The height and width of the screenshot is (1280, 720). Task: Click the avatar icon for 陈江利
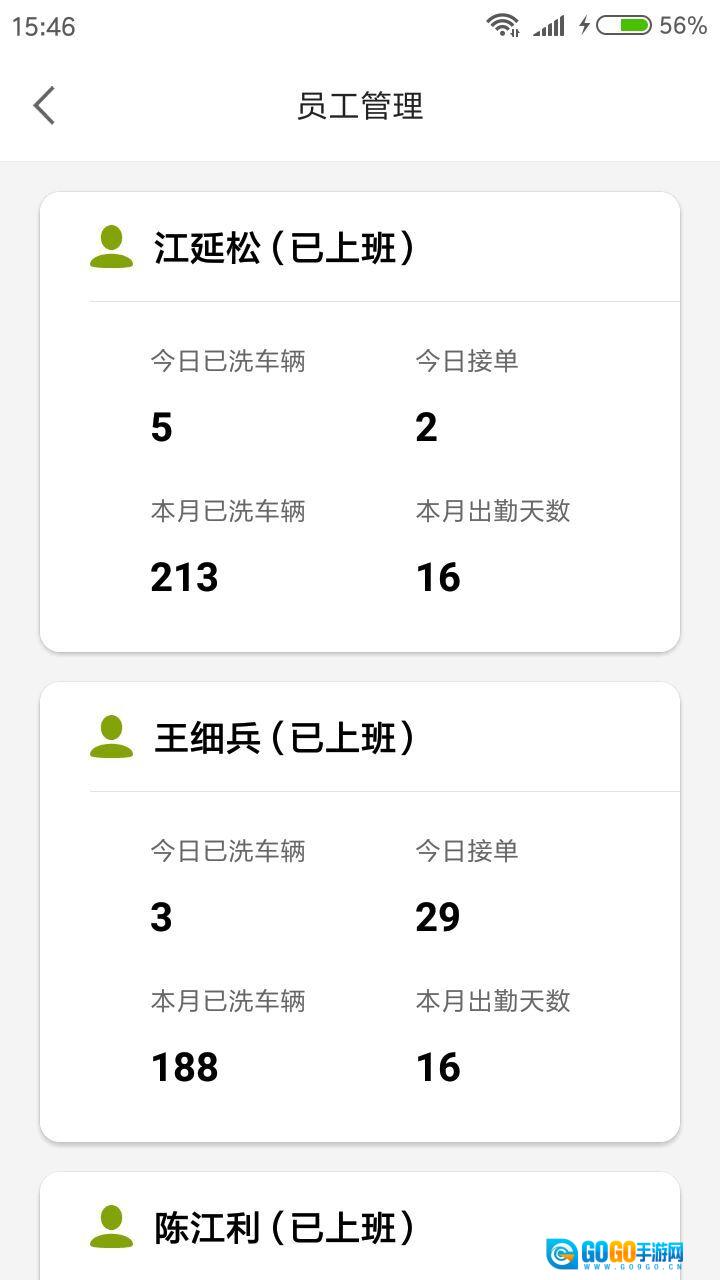(111, 1226)
